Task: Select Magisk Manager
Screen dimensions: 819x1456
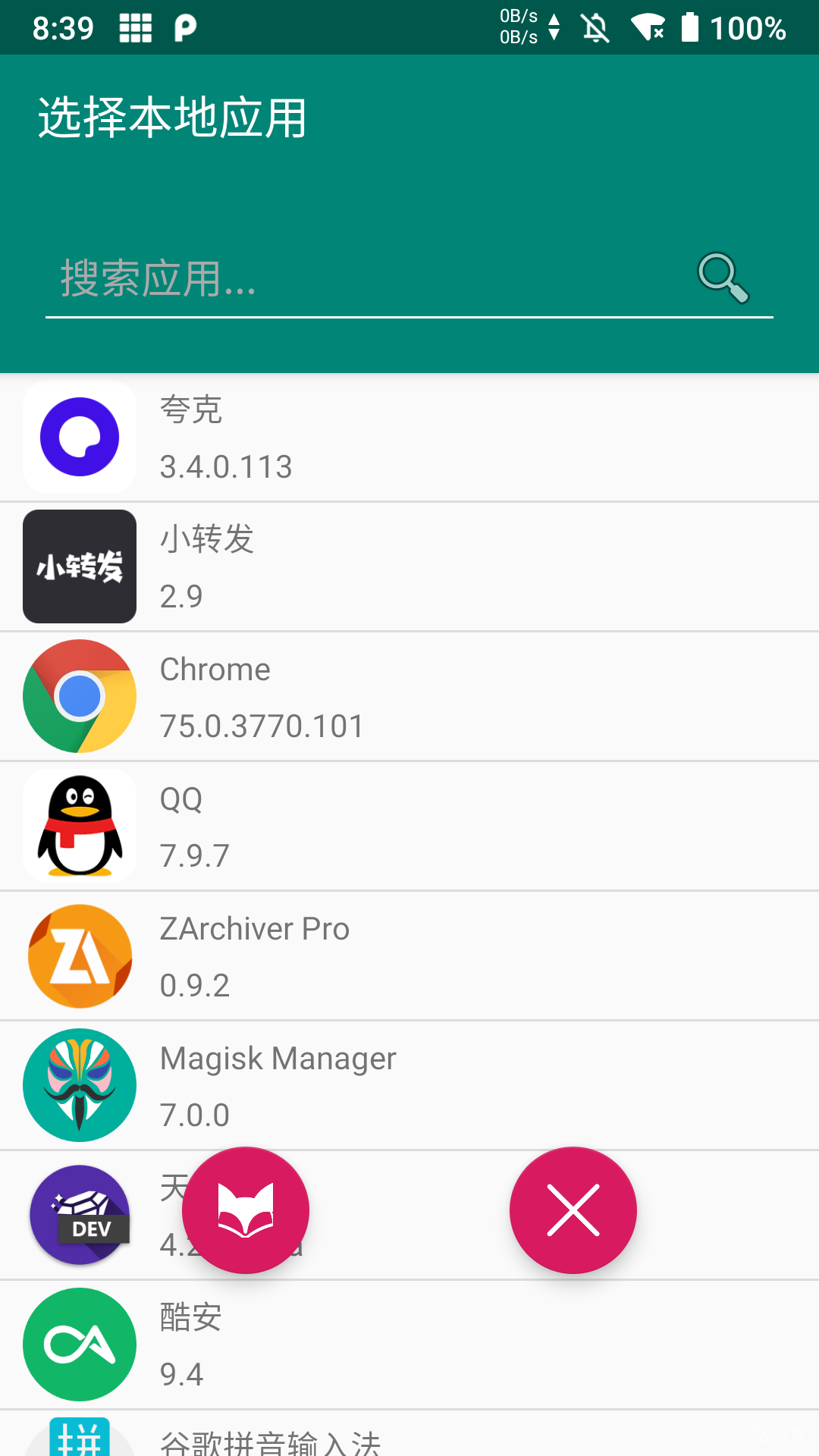Action: point(409,1085)
